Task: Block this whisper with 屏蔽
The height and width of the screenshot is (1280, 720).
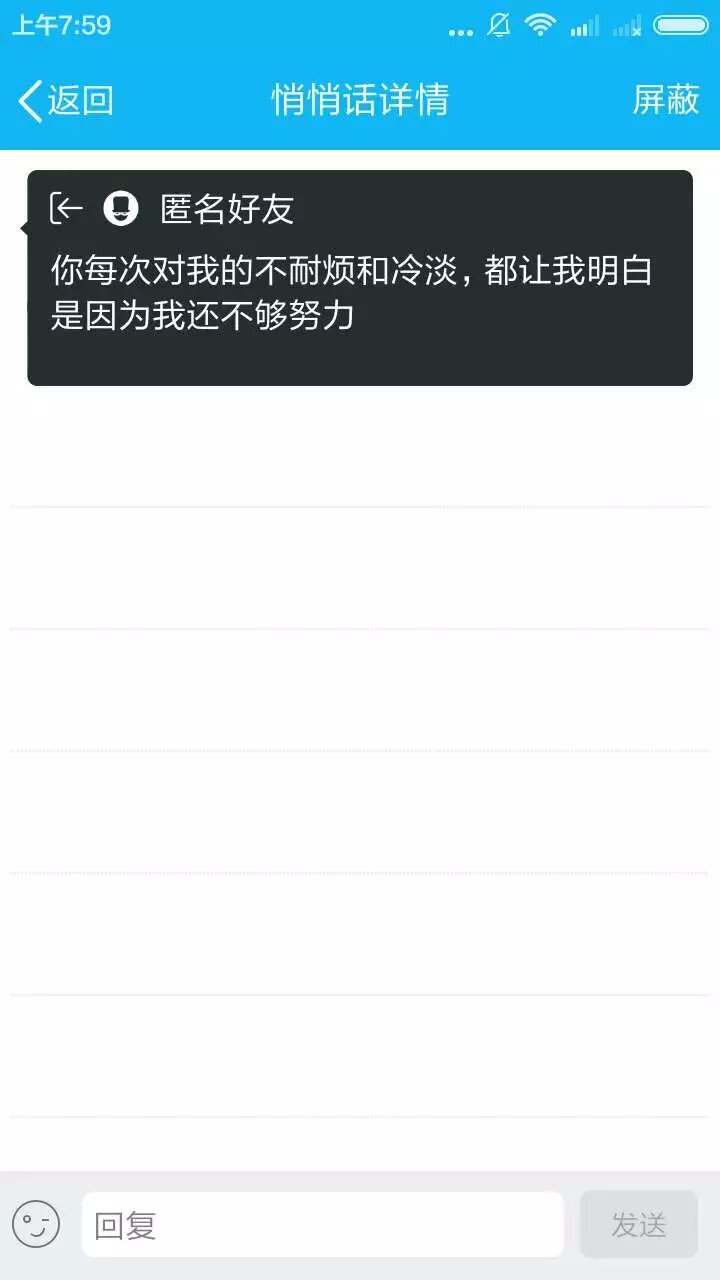Action: click(665, 100)
